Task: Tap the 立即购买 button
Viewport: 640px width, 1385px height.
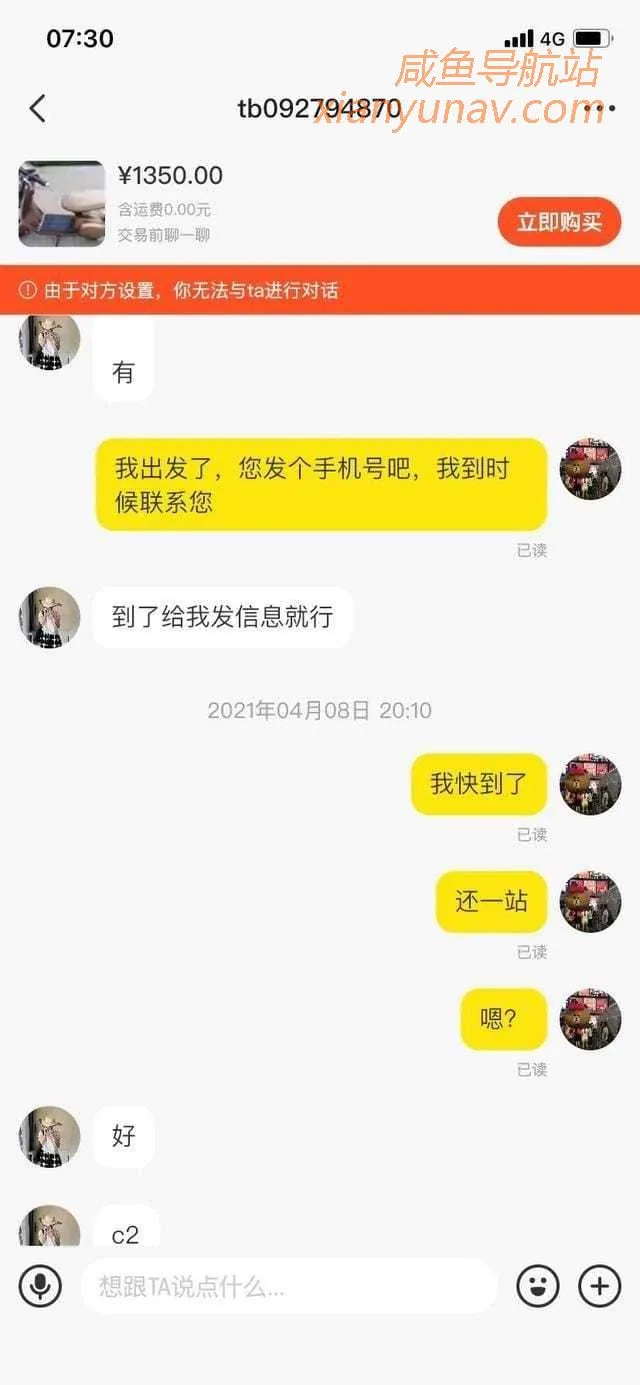Action: (x=559, y=222)
